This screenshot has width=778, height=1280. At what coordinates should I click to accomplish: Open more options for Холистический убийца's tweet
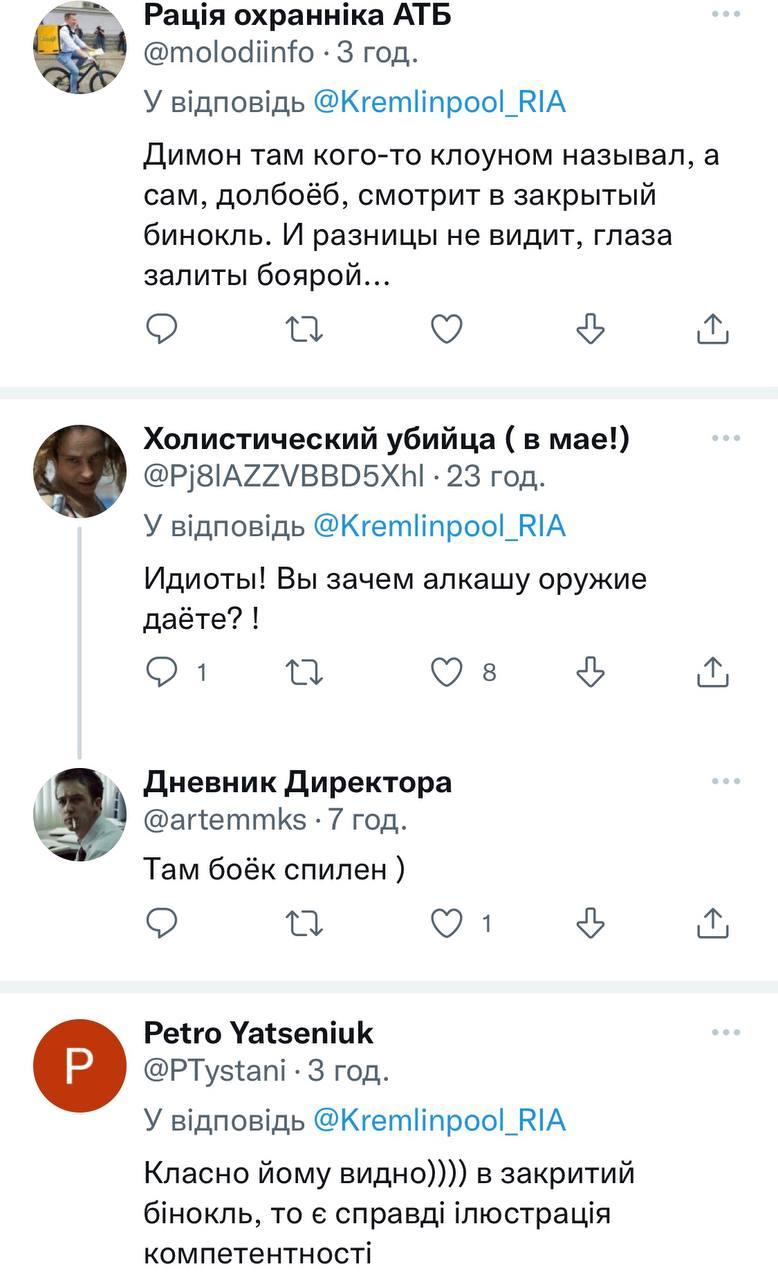[x=726, y=438]
